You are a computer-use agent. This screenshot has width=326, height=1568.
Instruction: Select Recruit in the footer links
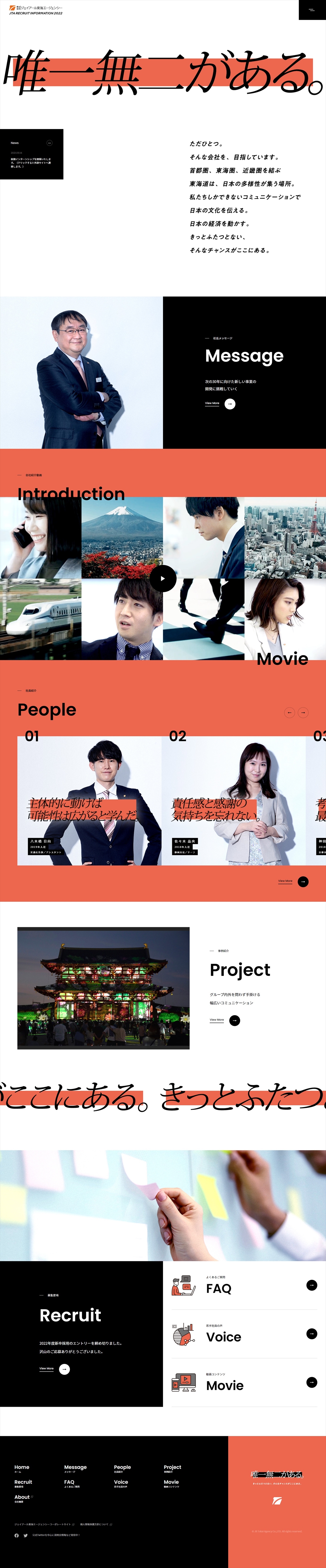(x=23, y=1482)
